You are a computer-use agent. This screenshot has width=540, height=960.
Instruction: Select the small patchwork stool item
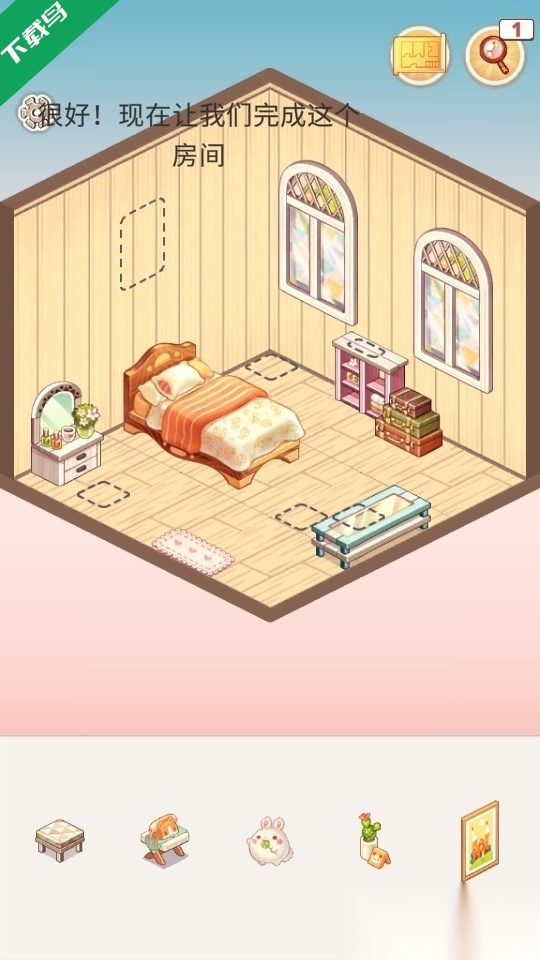pos(59,840)
